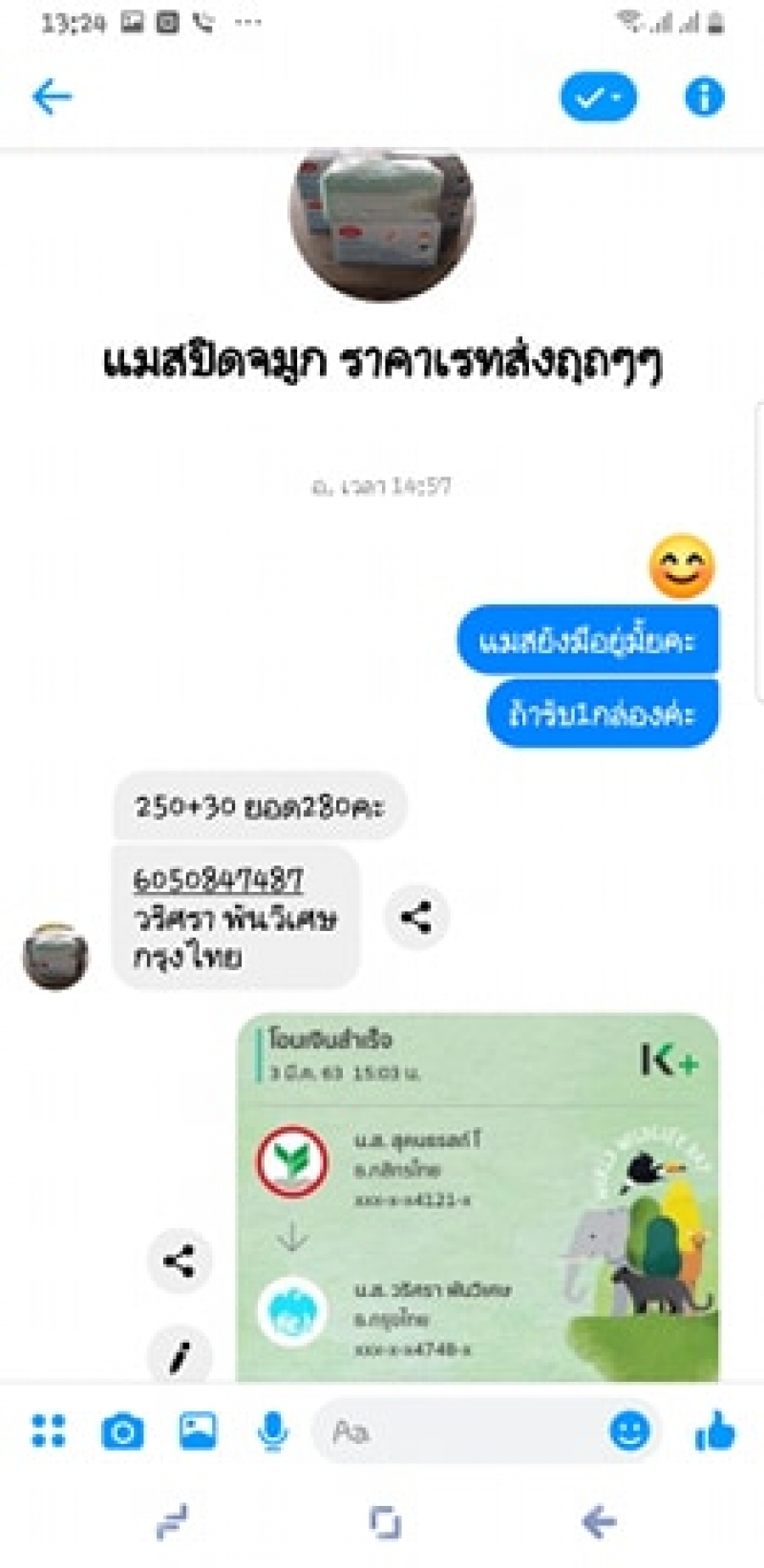Open more actions grid menu

[x=48, y=1431]
